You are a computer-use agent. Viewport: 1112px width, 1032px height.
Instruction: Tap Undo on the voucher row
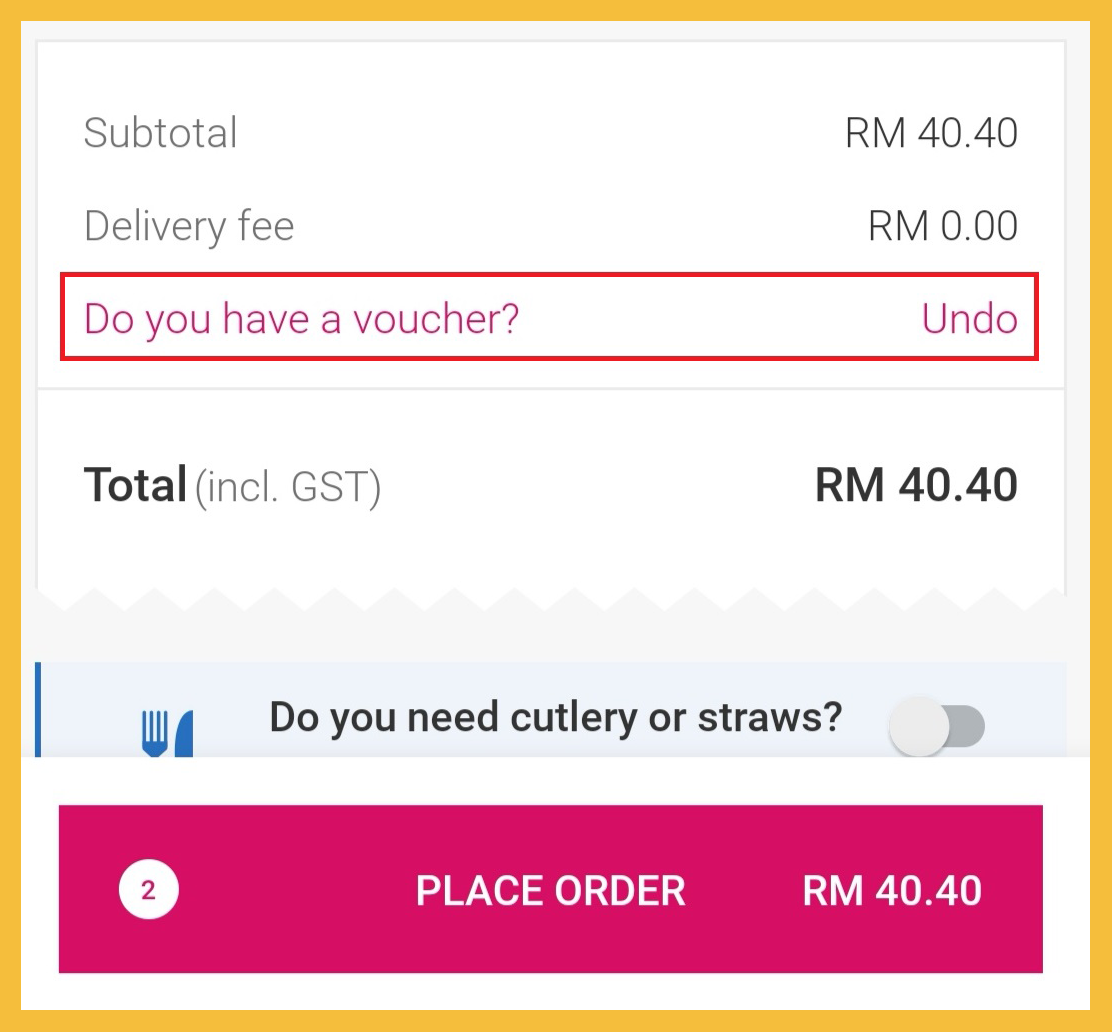click(x=969, y=319)
